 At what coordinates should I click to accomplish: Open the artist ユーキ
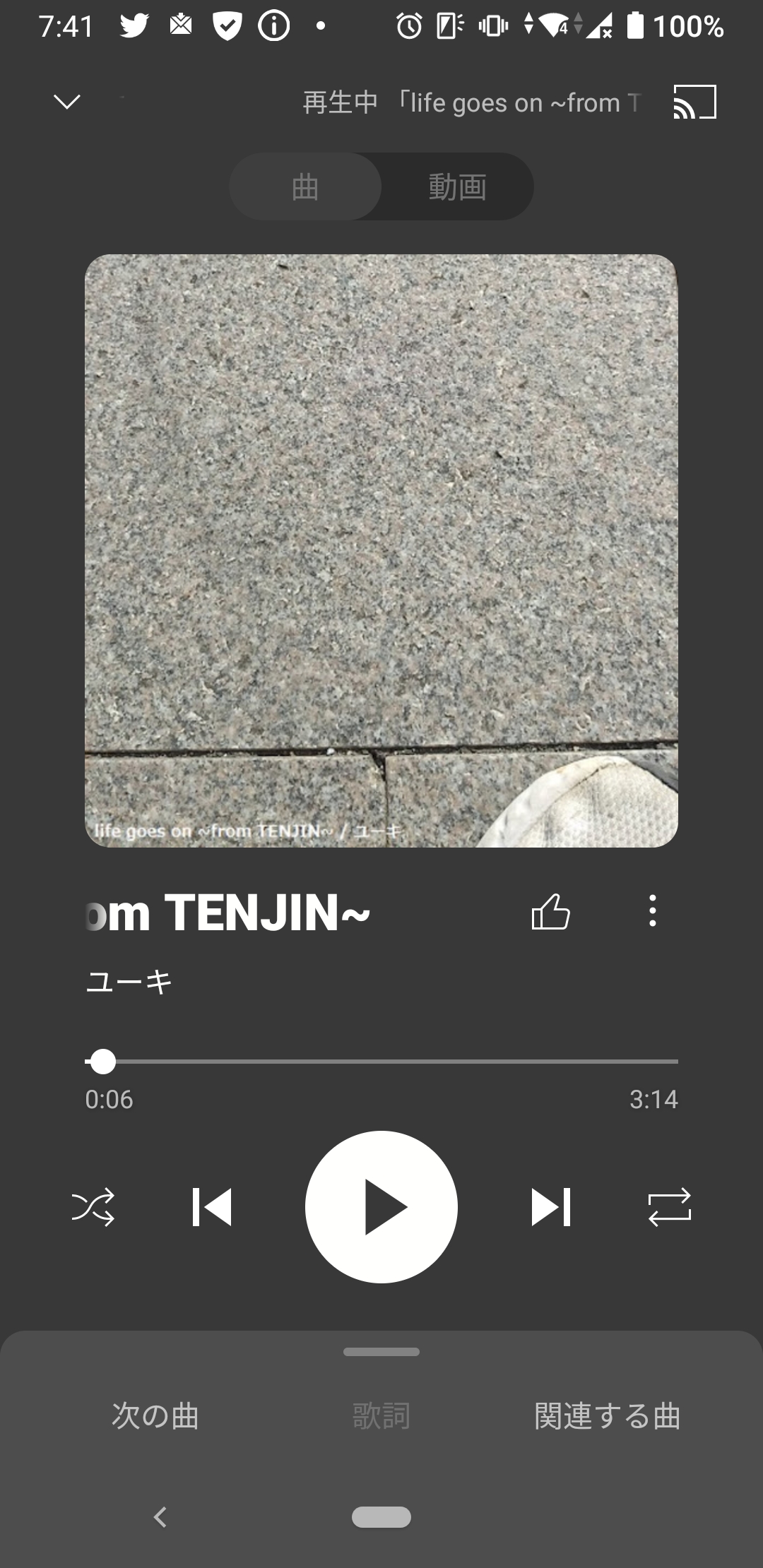pyautogui.click(x=129, y=981)
